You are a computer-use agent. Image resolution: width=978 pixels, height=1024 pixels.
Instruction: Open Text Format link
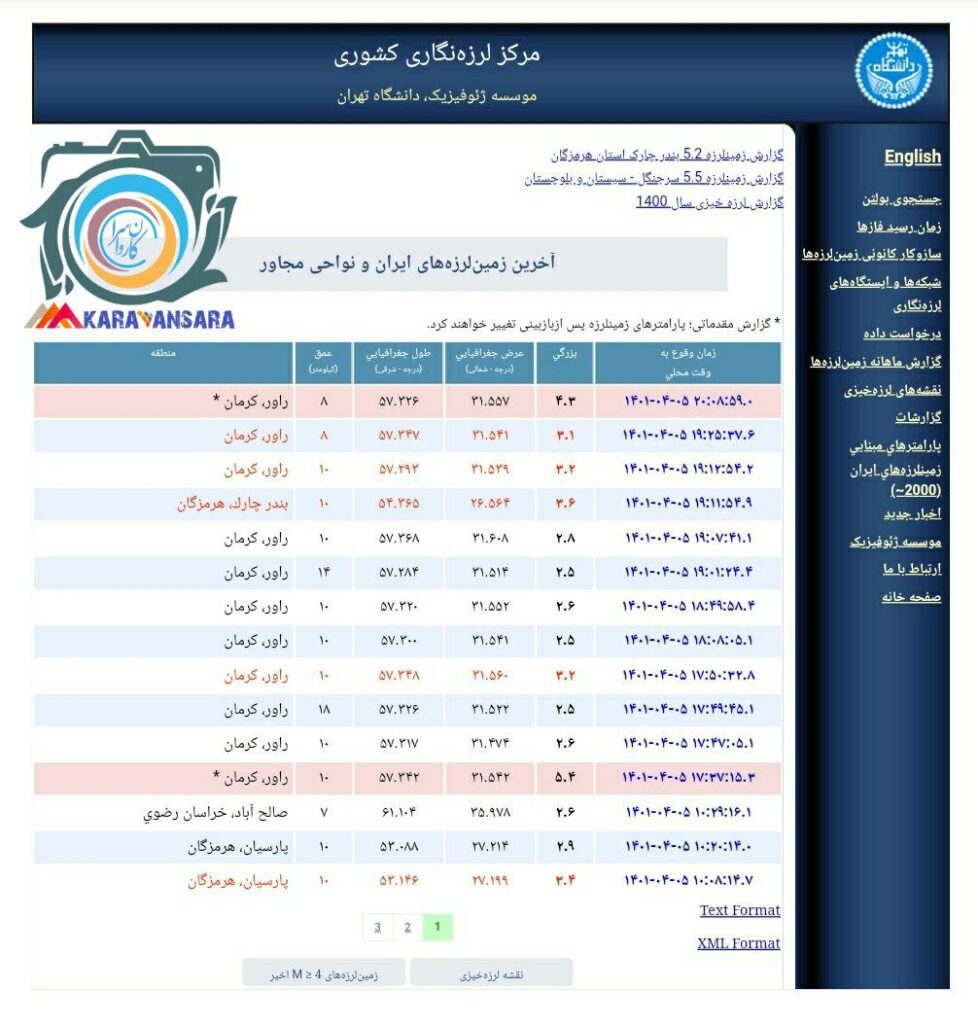pyautogui.click(x=740, y=910)
